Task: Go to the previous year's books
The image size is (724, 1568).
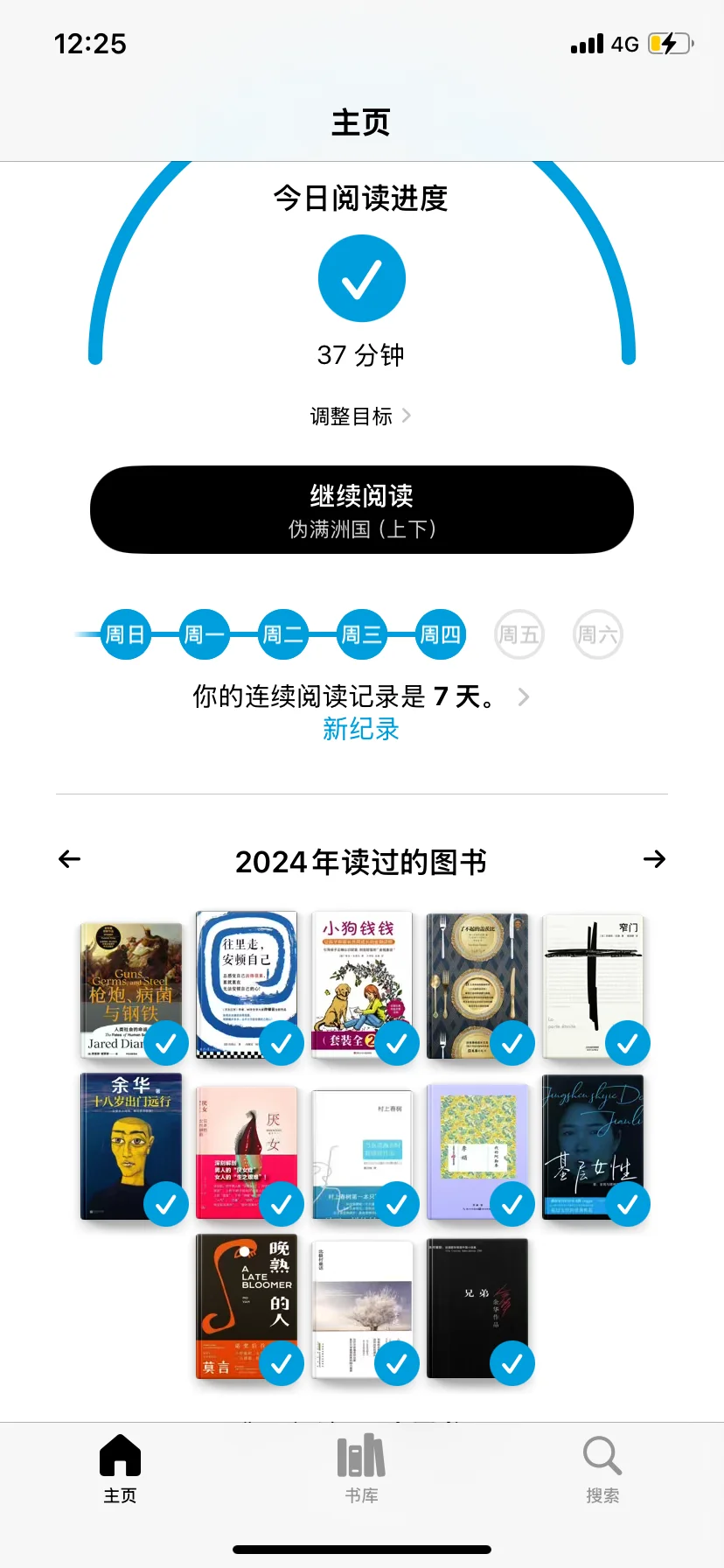Action: pos(70,860)
